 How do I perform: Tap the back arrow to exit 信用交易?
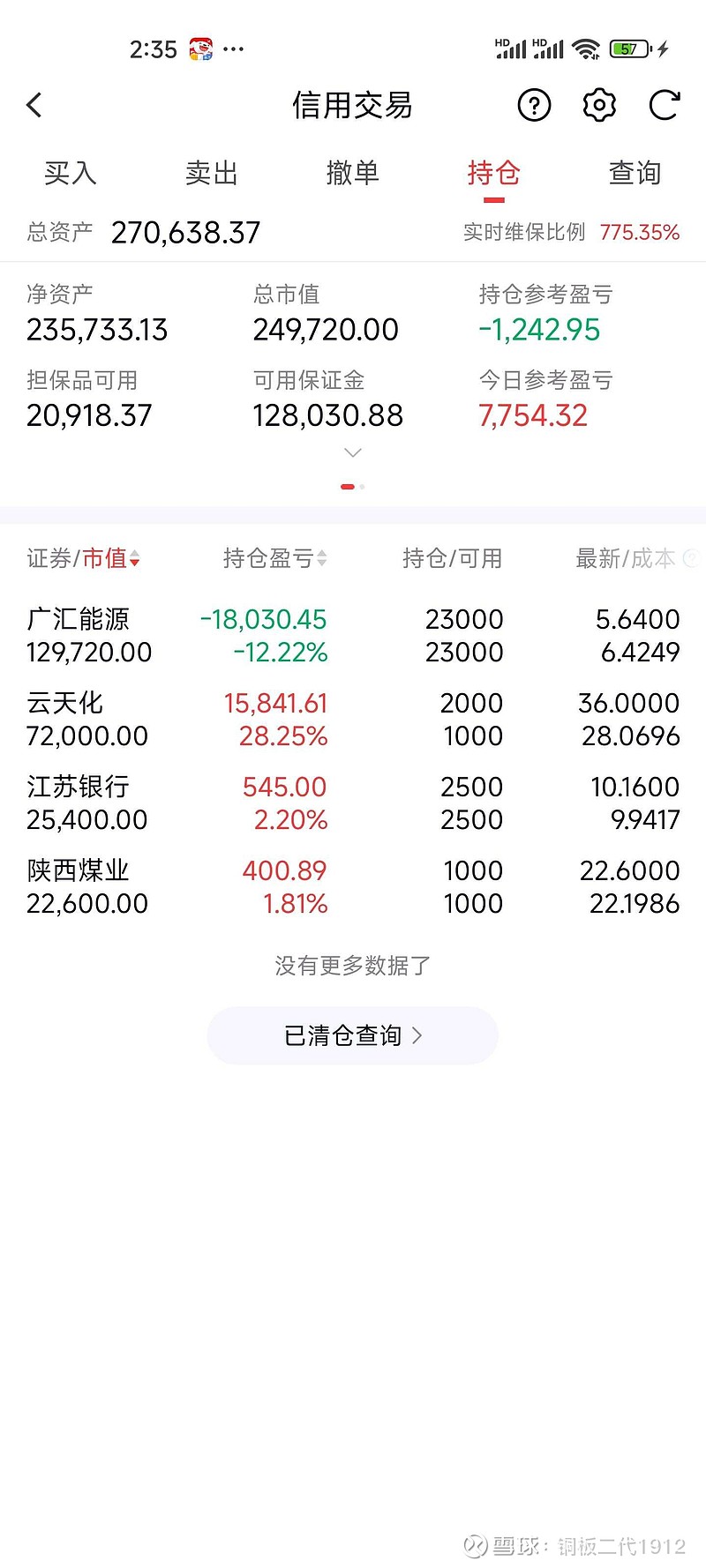click(35, 104)
